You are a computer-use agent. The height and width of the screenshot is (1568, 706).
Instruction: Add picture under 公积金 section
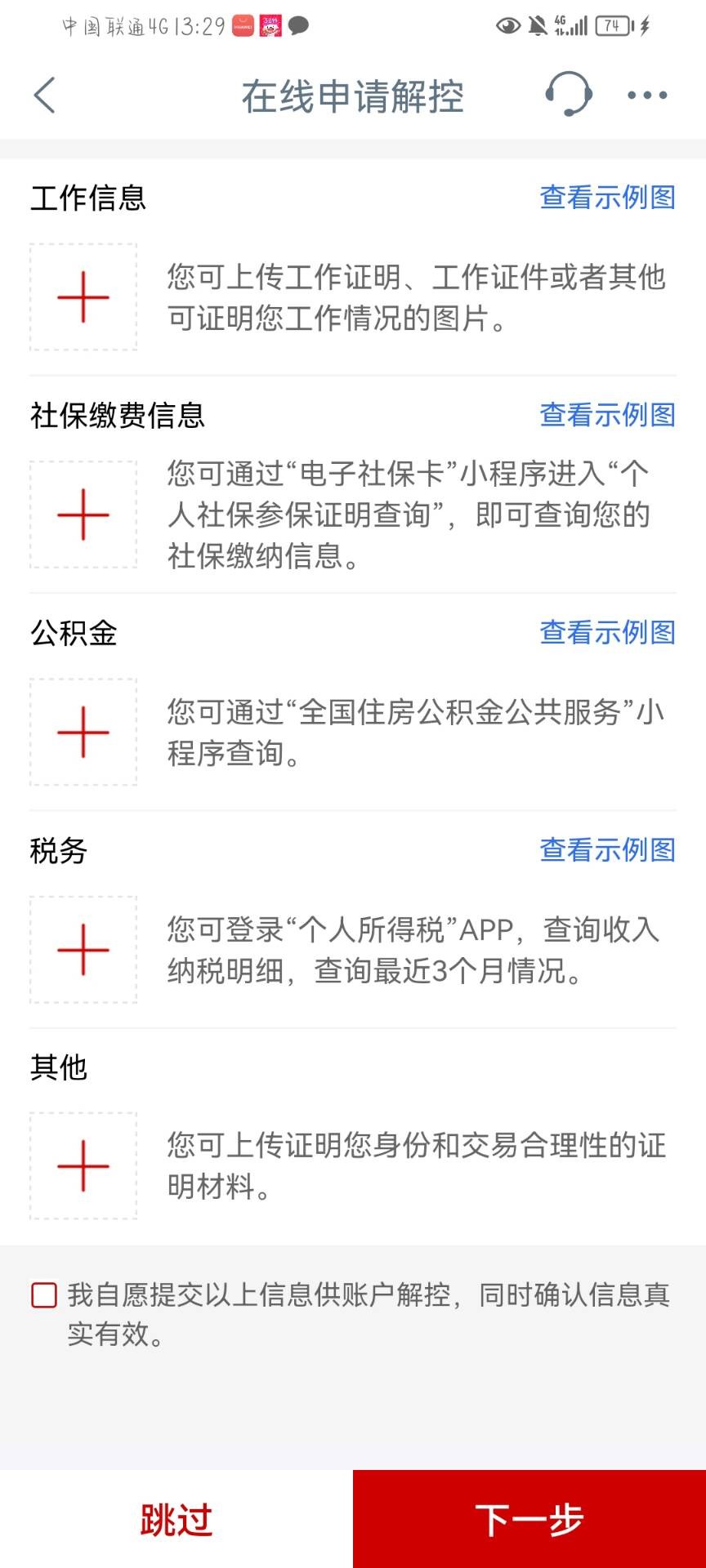click(83, 732)
